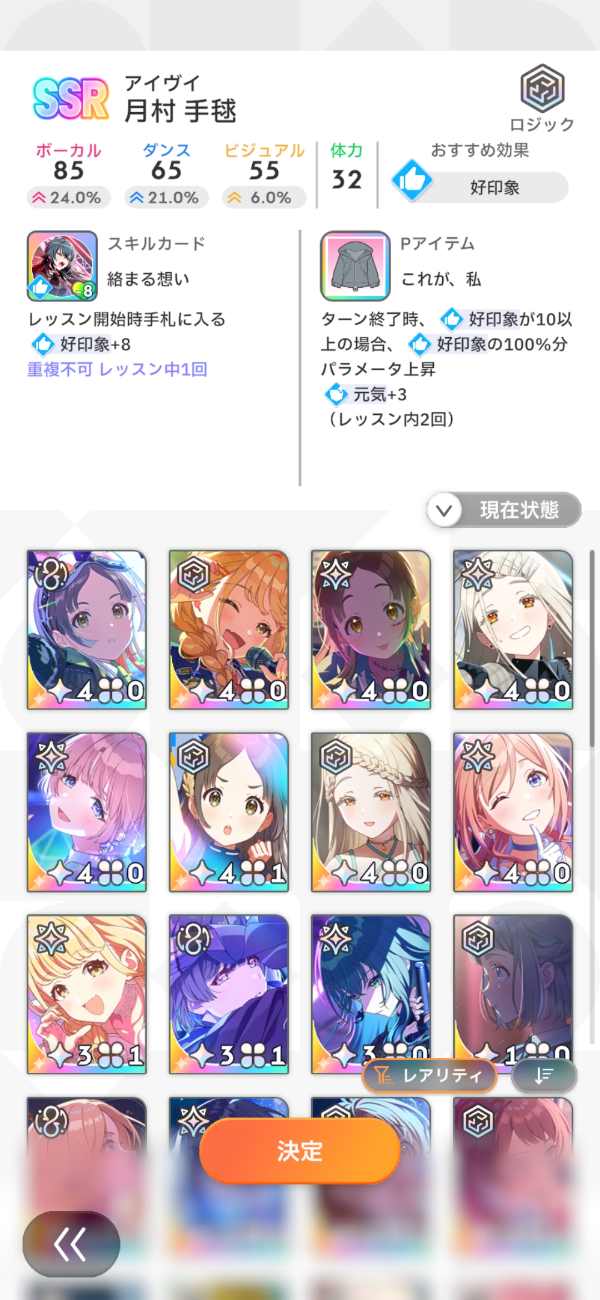This screenshot has height=1300, width=600.
Task: Select the pink short-haired idol card
Action: tap(87, 811)
